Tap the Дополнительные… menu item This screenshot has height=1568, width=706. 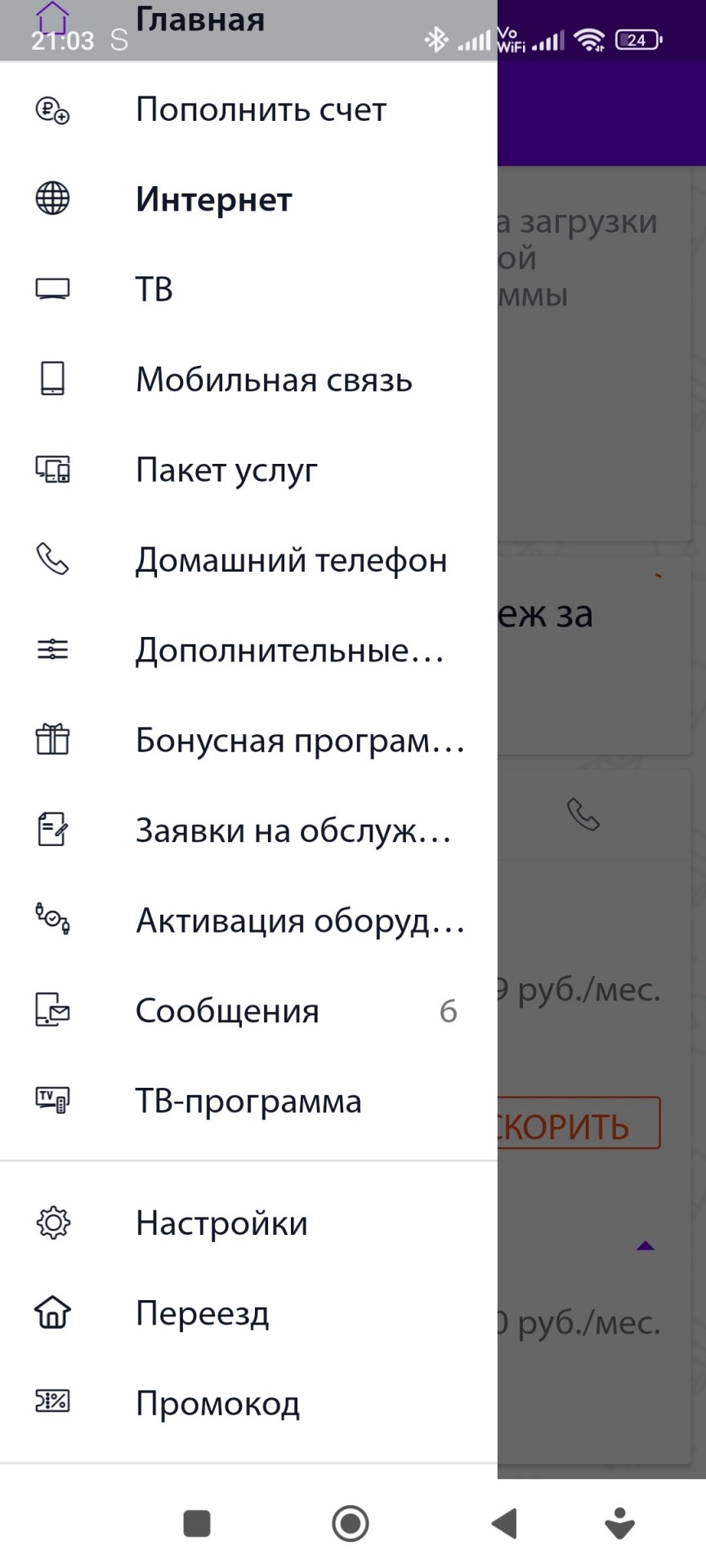[x=248, y=650]
